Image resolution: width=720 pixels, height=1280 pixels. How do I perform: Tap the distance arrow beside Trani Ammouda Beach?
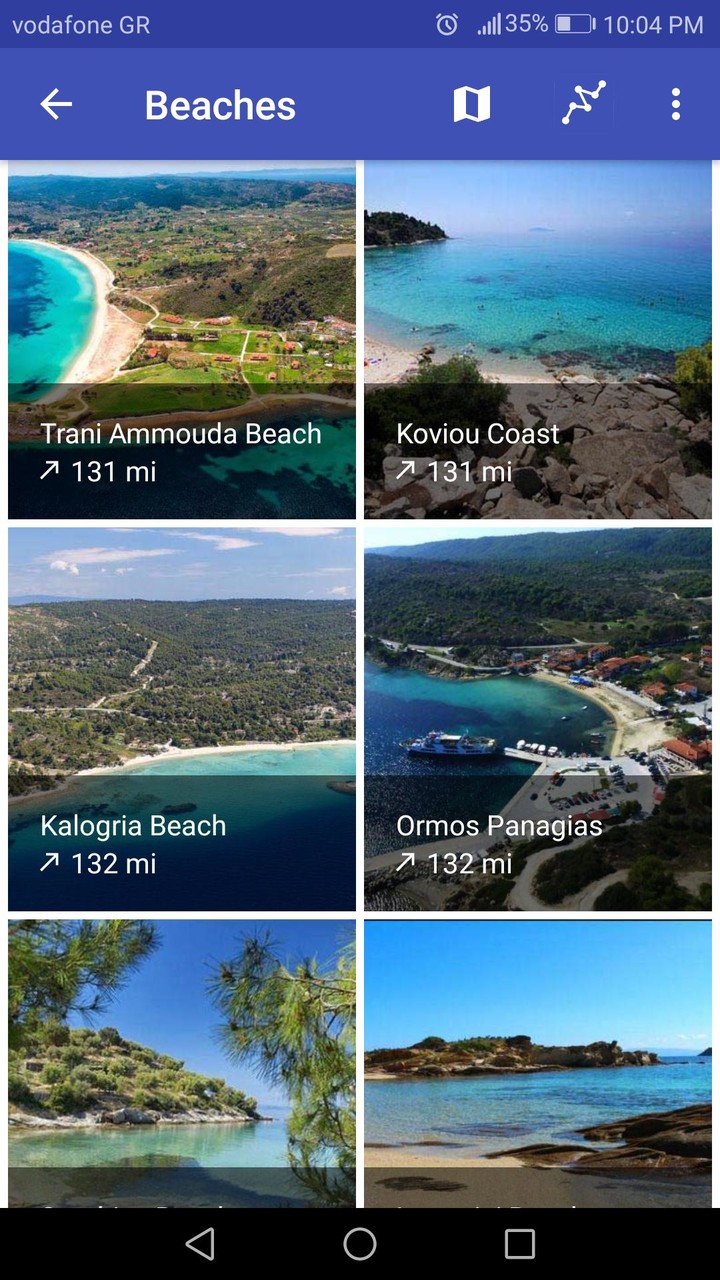[x=51, y=470]
